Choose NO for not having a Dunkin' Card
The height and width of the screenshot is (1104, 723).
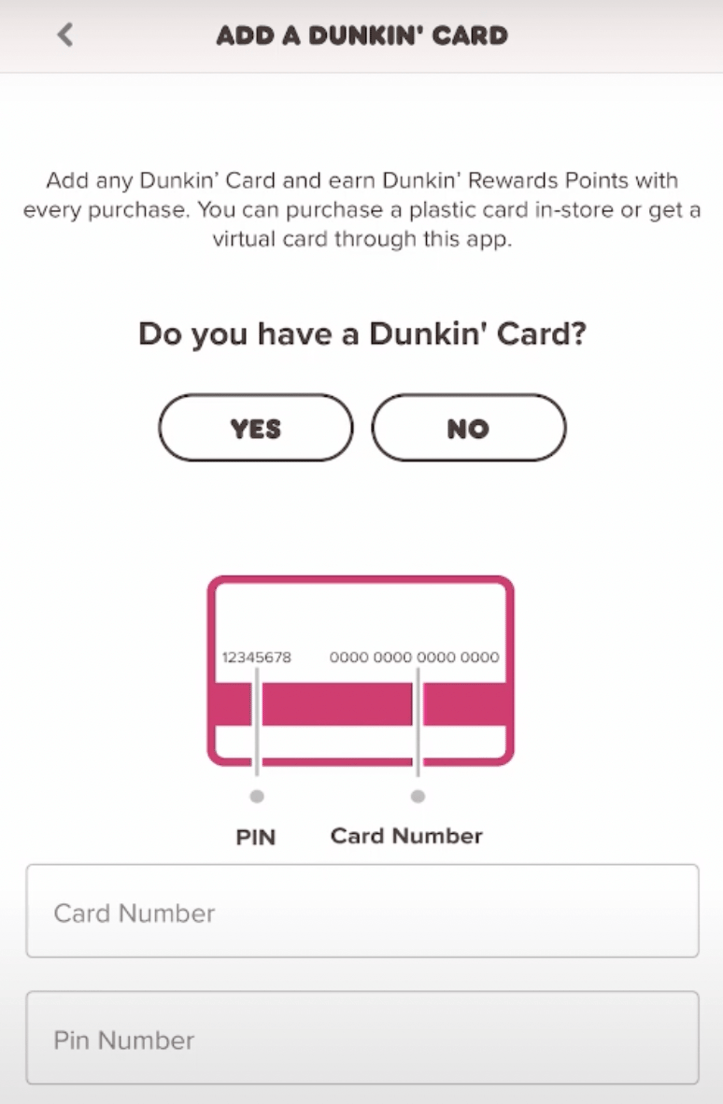click(468, 427)
